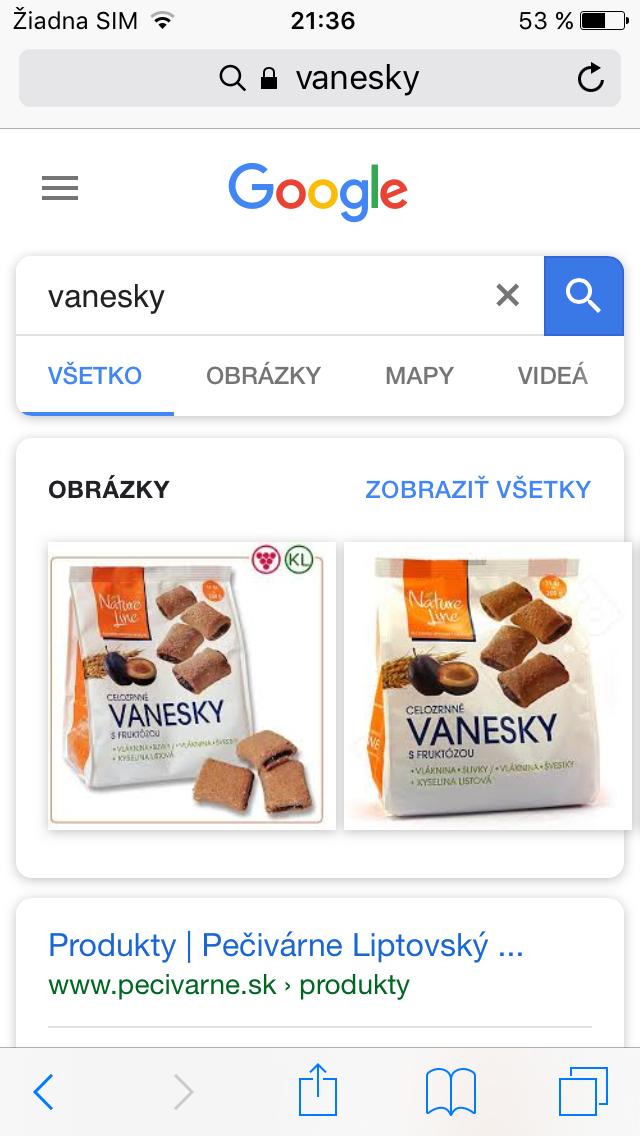Show open Safari tabs
The width and height of the screenshot is (640, 1136).
point(583,1092)
